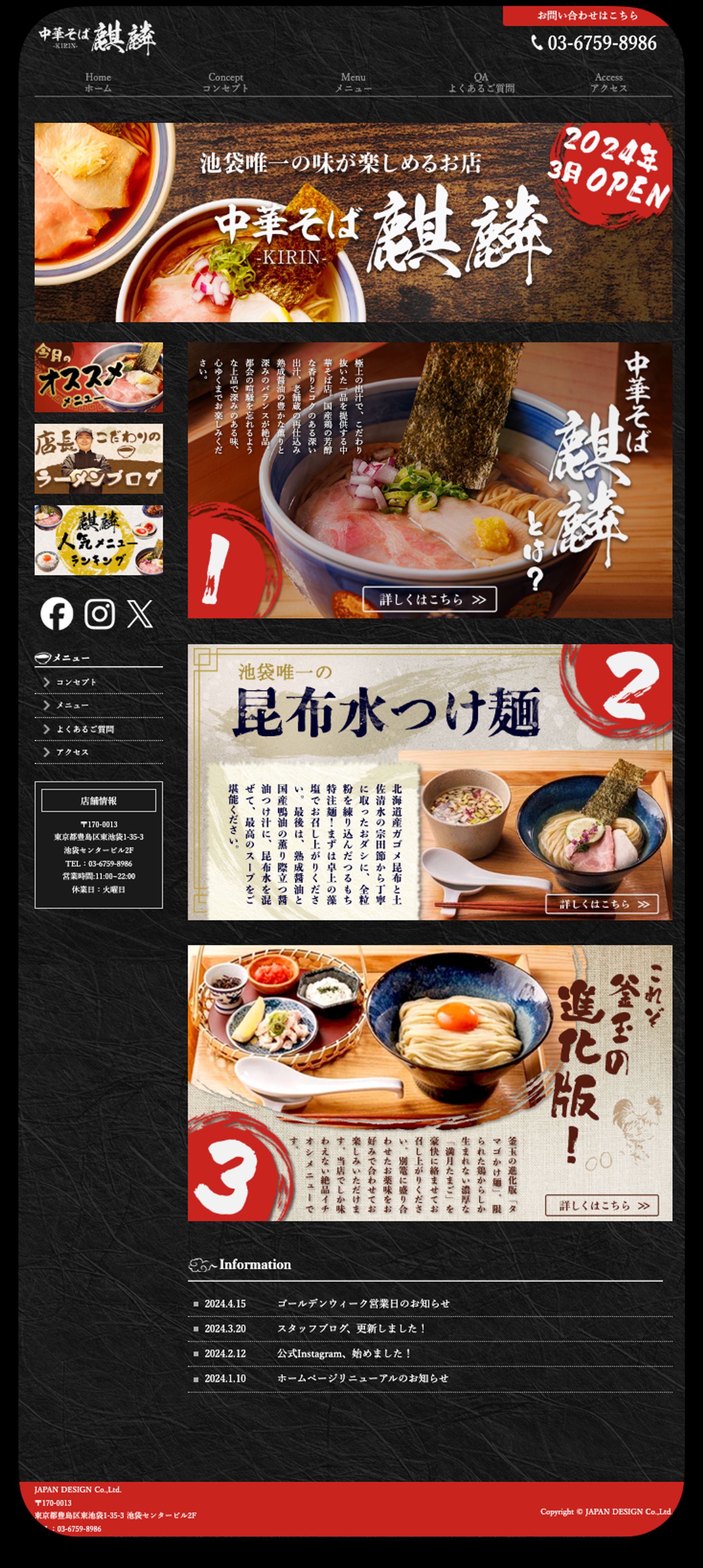Screen dimensions: 703x1568
Task: Open the Instagram icon
Action: pyautogui.click(x=100, y=614)
